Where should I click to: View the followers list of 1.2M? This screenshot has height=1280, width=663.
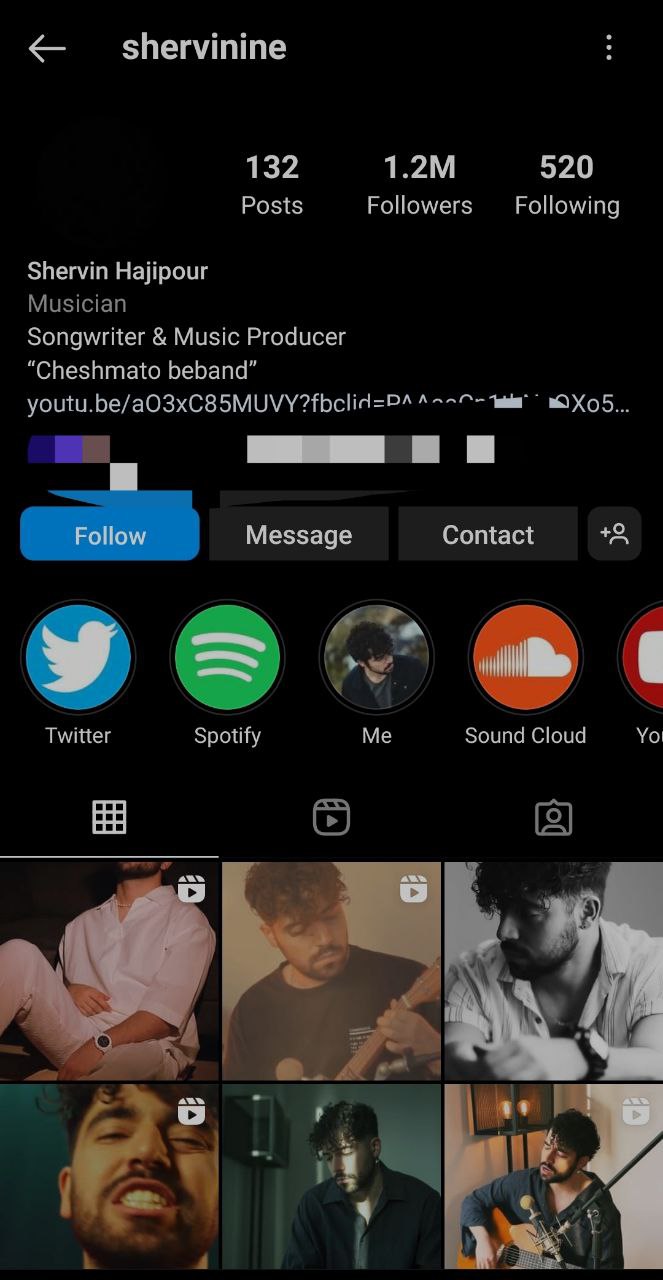point(419,184)
